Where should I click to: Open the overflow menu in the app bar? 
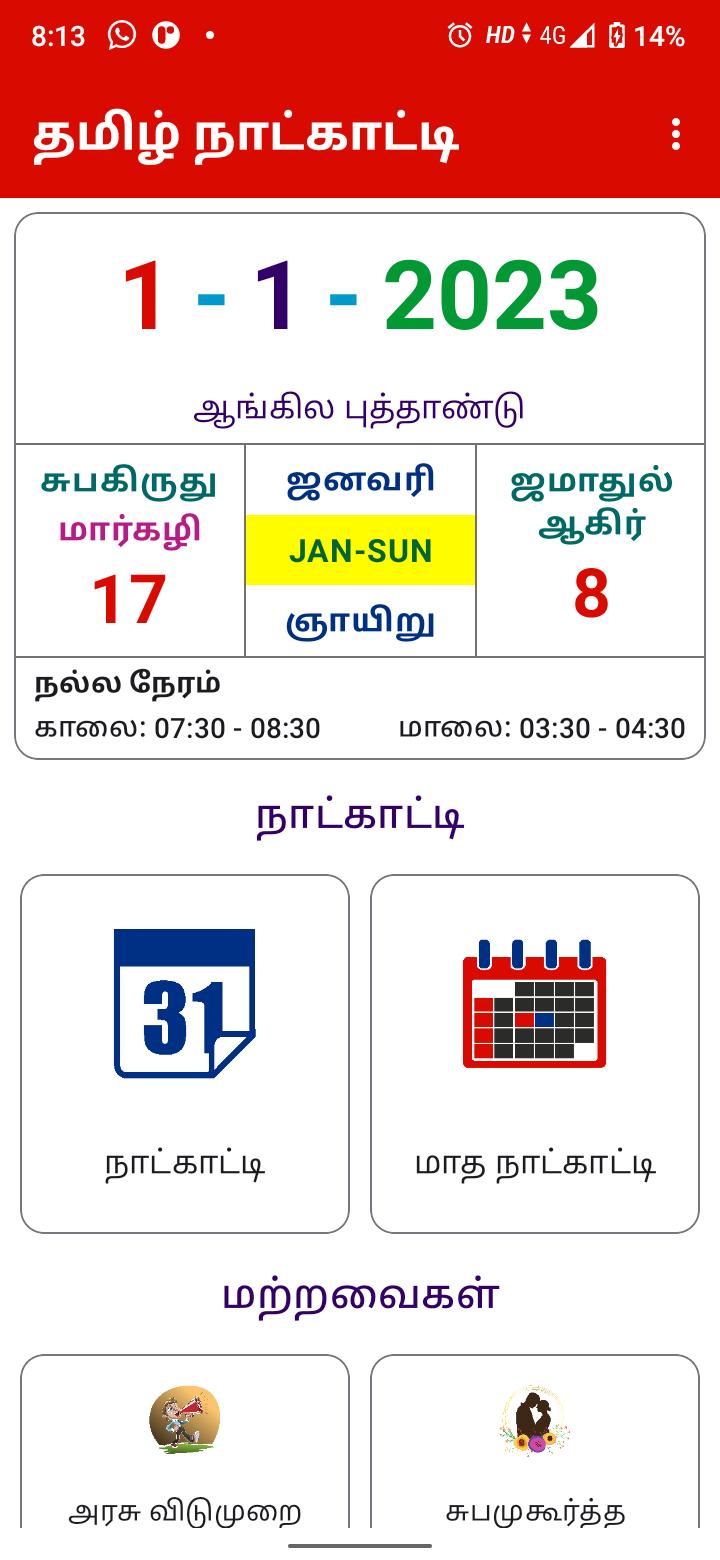[677, 134]
